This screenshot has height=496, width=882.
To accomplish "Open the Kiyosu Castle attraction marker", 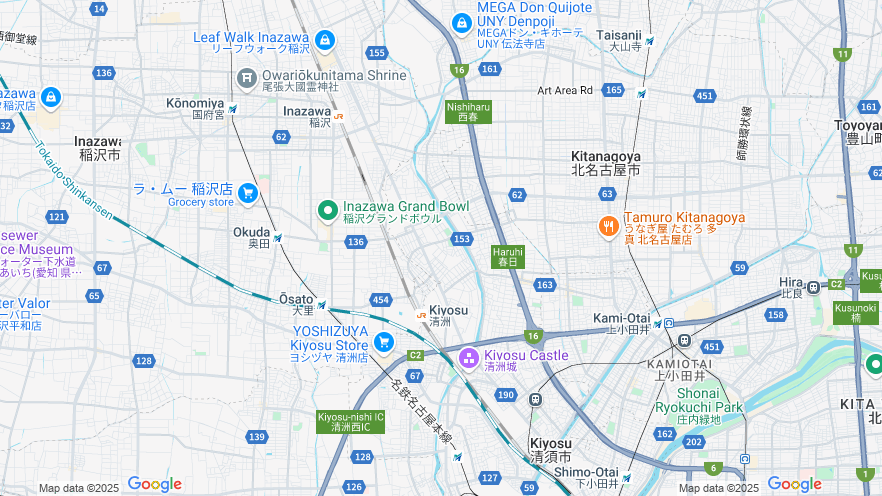I will (x=468, y=357).
